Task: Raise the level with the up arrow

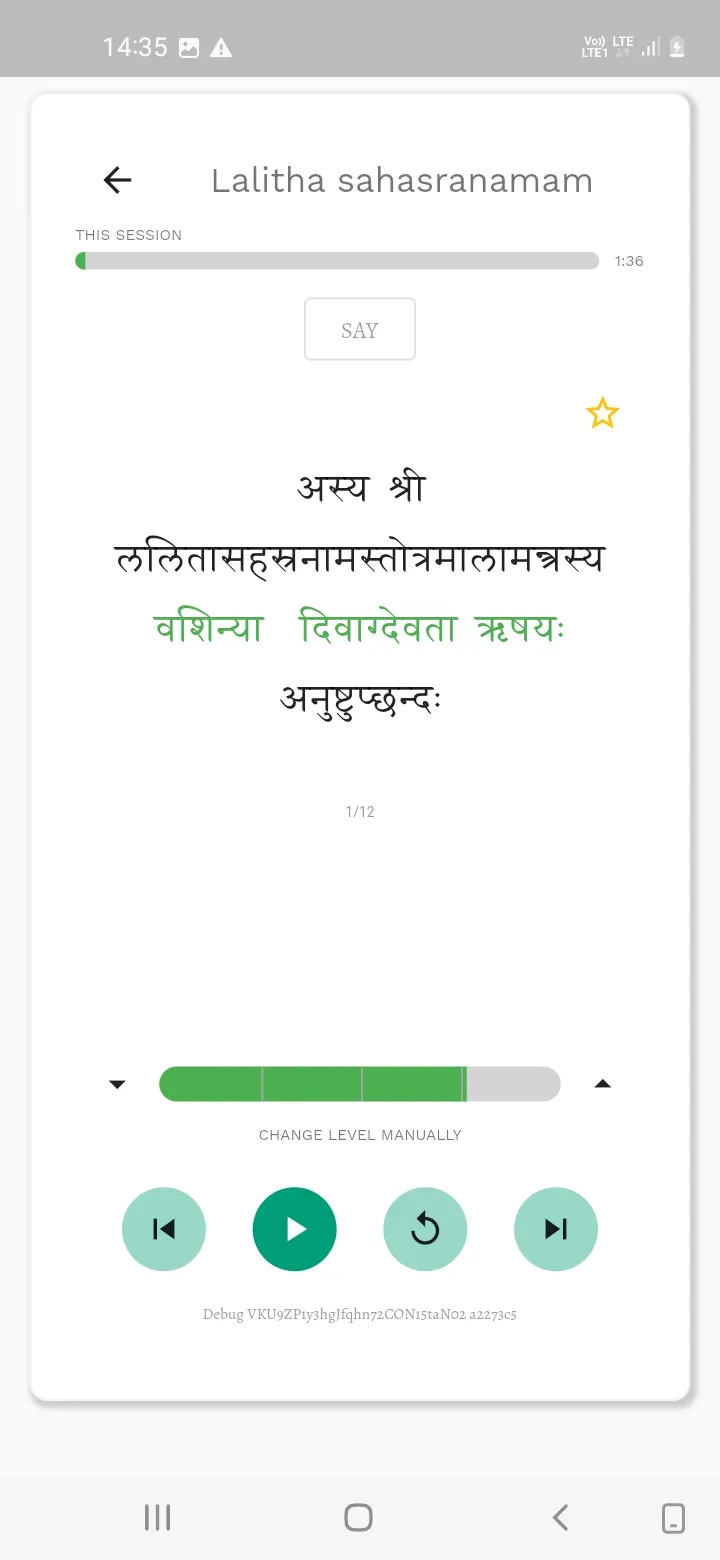Action: (x=602, y=1084)
